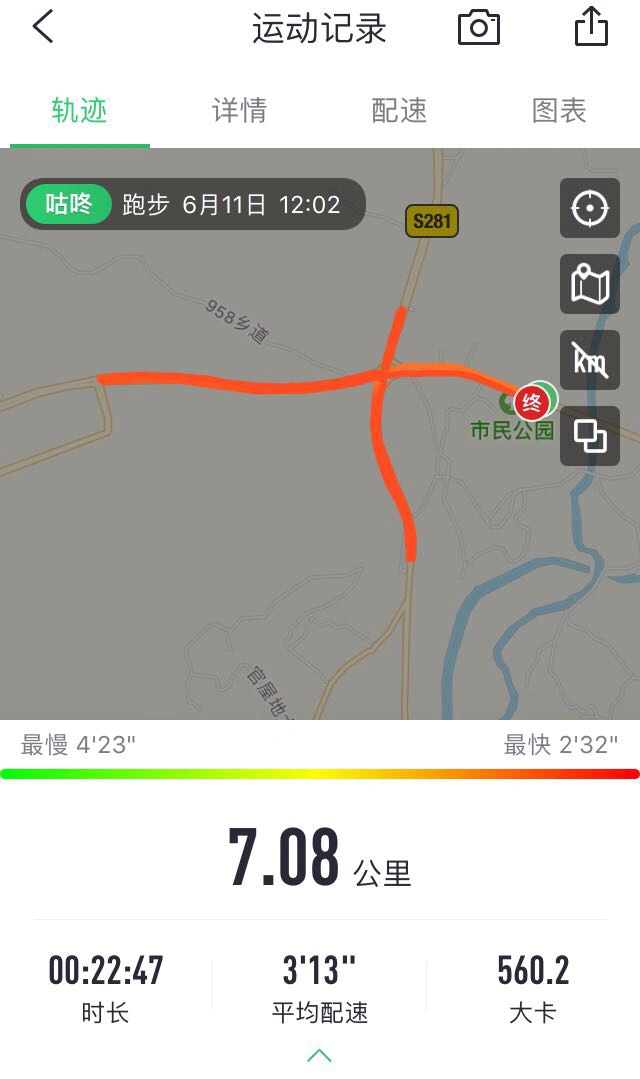Switch to the 详情 tab
The image size is (640, 1079).
coord(239,110)
